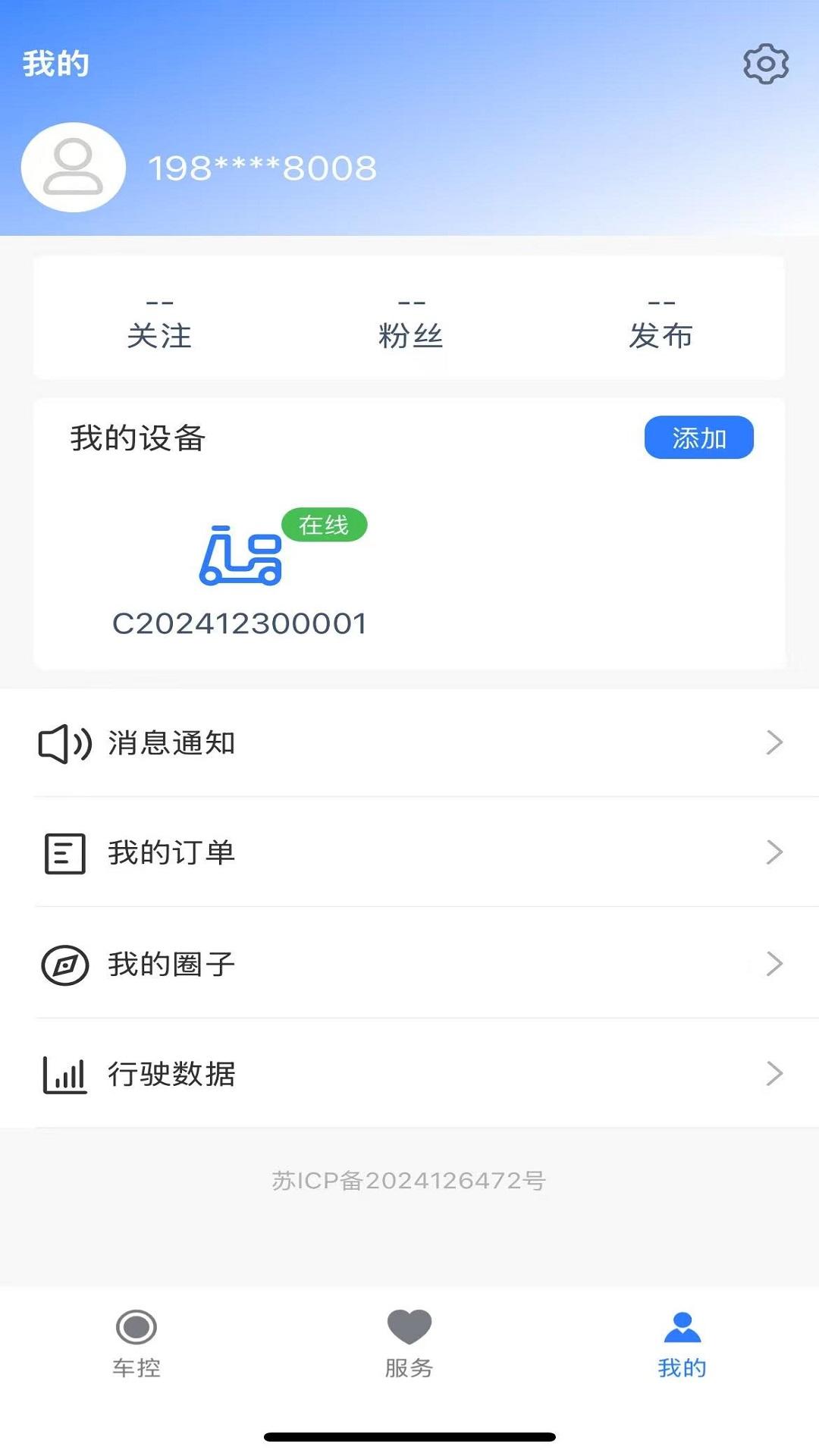The width and height of the screenshot is (819, 1456).
Task: View 行驶数据 driving data
Action: click(x=409, y=1074)
